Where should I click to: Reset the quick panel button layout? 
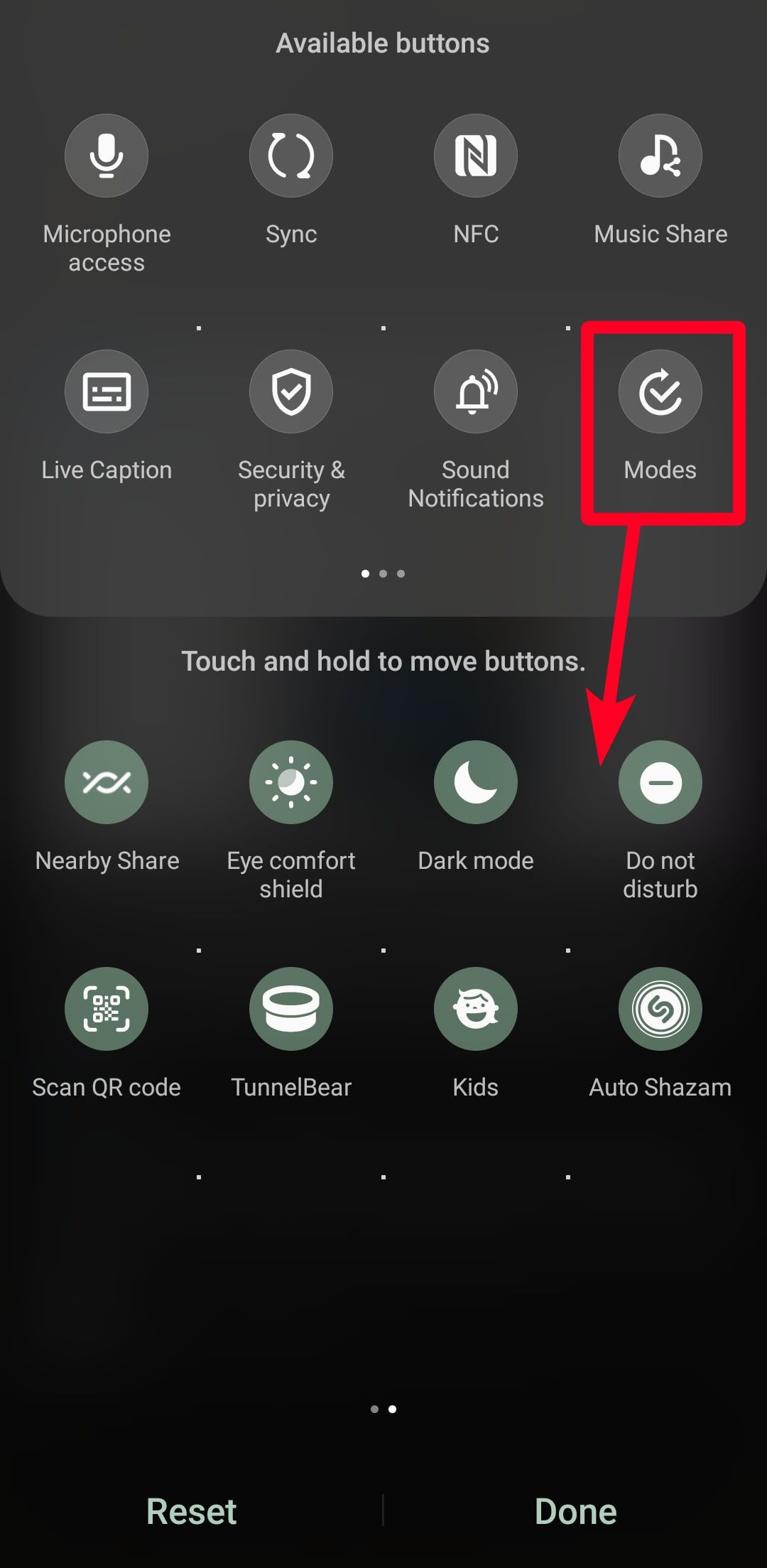pos(191,1511)
